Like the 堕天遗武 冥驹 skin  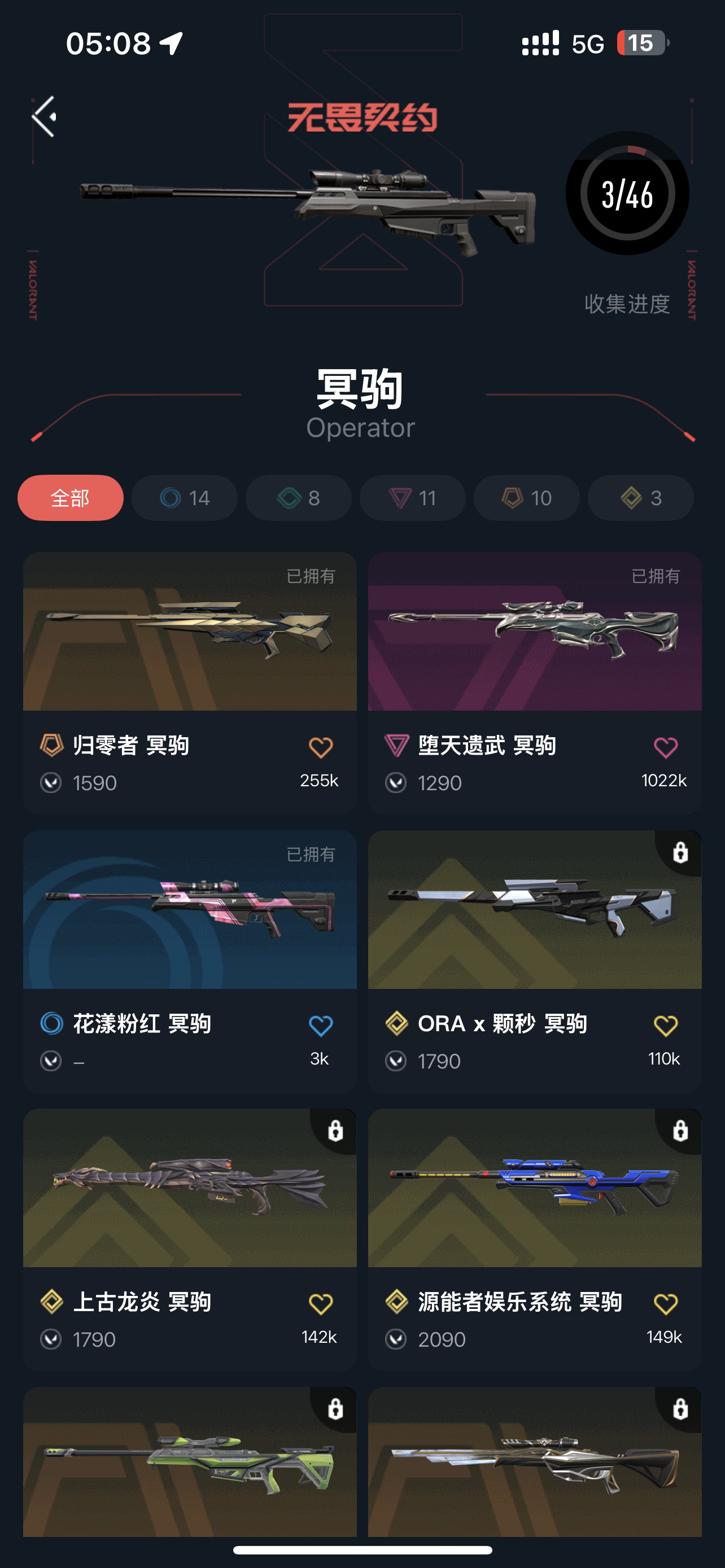(665, 747)
